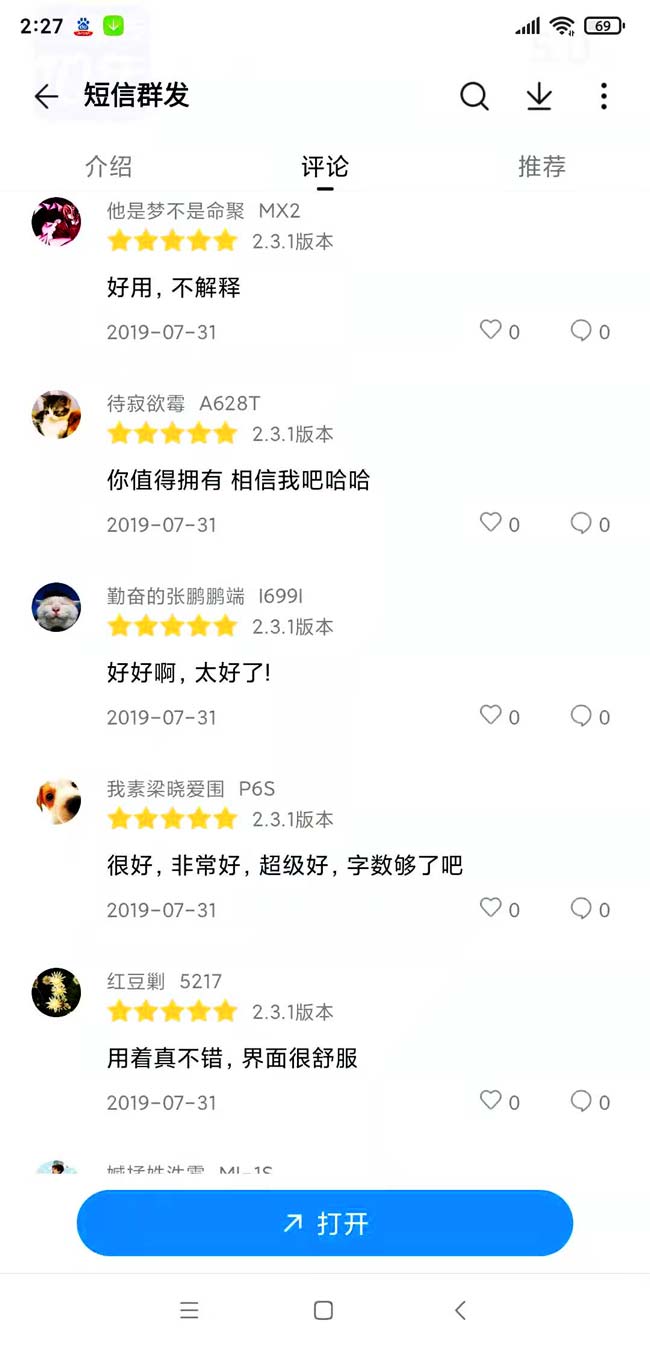Go to the system home screen
This screenshot has width=650, height=1351.
pos(323,1310)
